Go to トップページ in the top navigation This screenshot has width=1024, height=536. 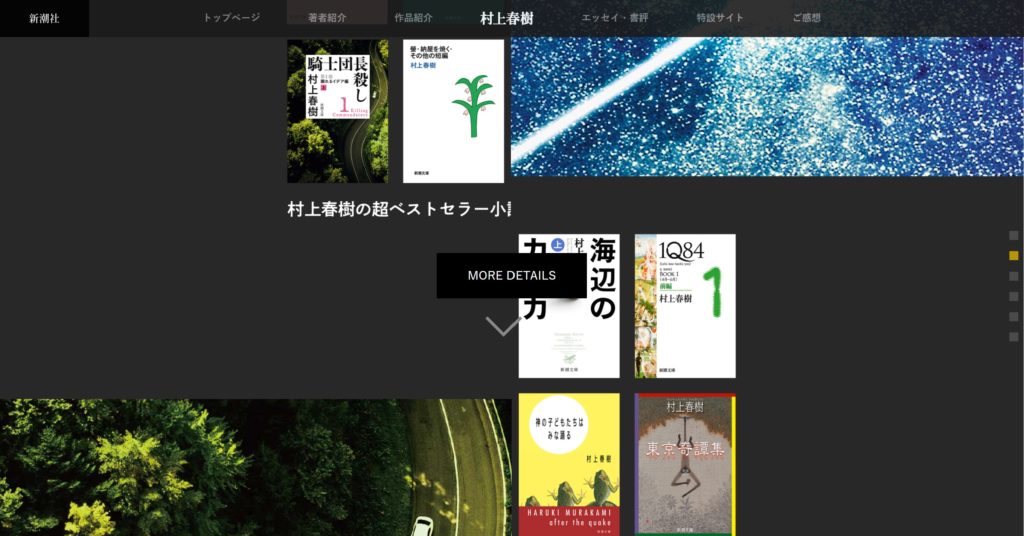coord(231,18)
